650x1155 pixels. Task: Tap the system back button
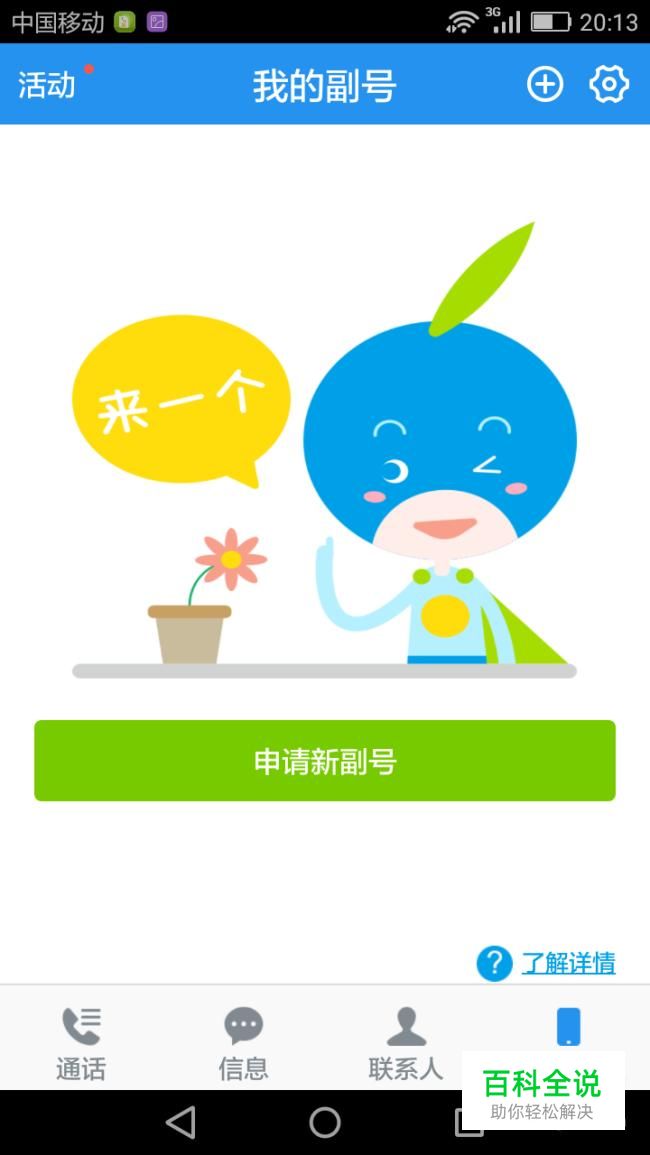point(181,1122)
